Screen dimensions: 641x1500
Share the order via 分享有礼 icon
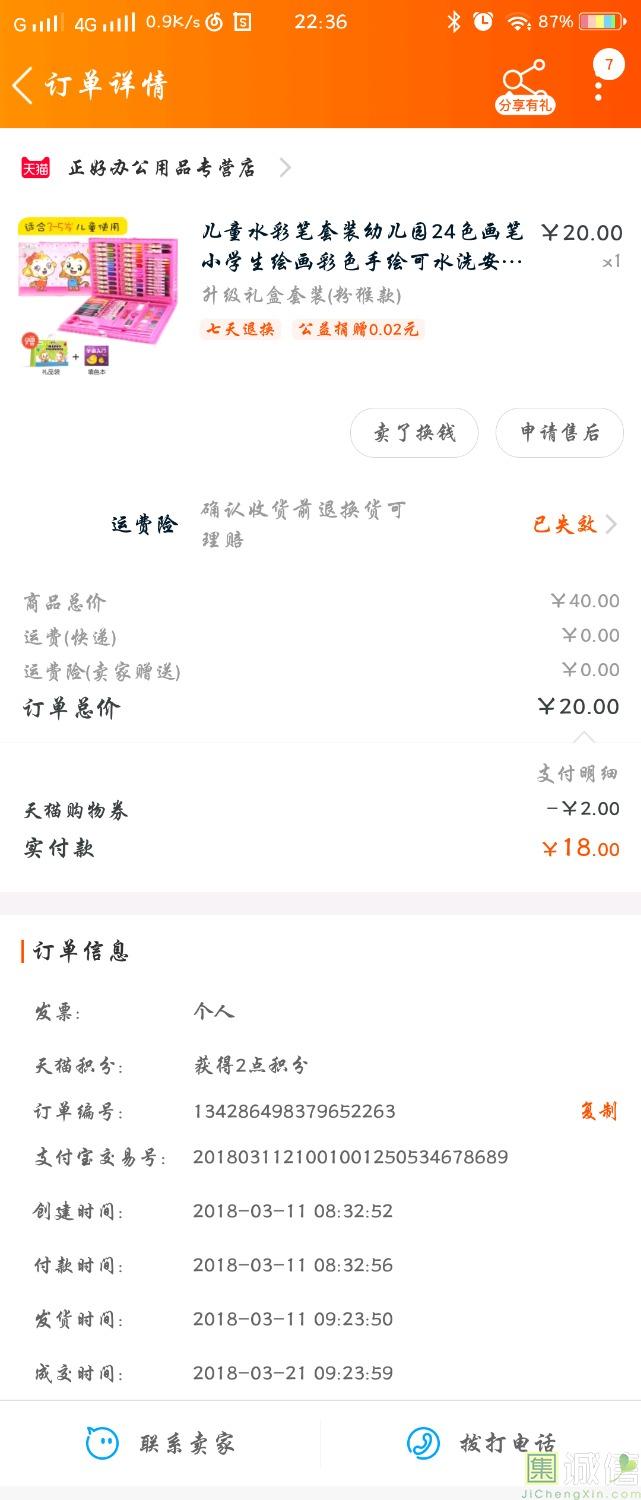[524, 86]
